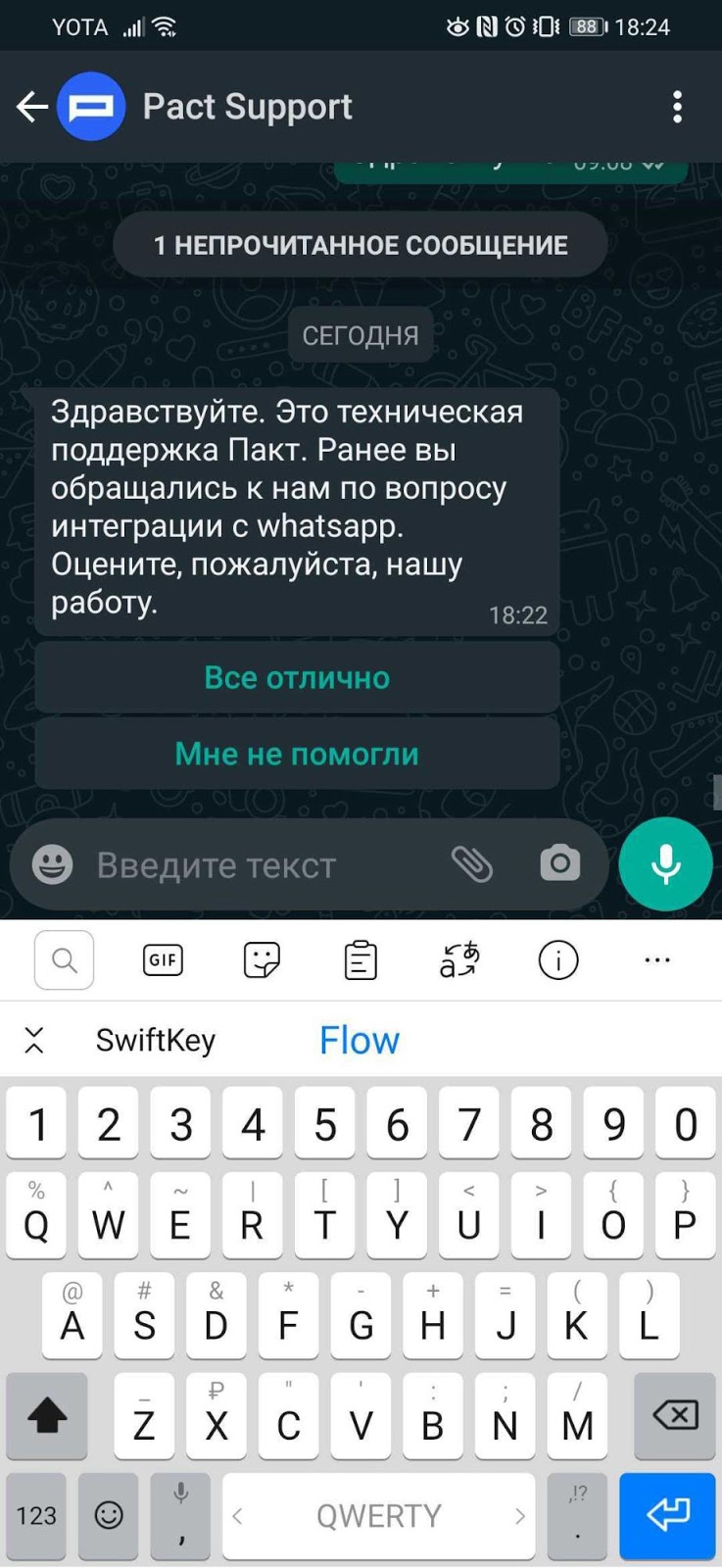Screen dimensions: 722x1568
Task: Switch keyboard to 123 symbols layout
Action: 36,1515
